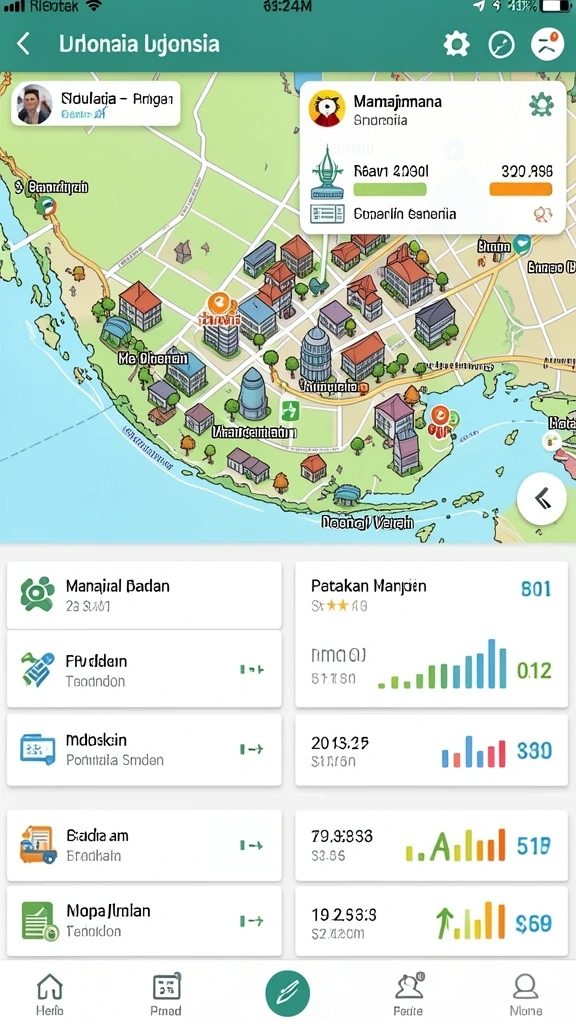Open the Manajiral Badan row

point(144,594)
